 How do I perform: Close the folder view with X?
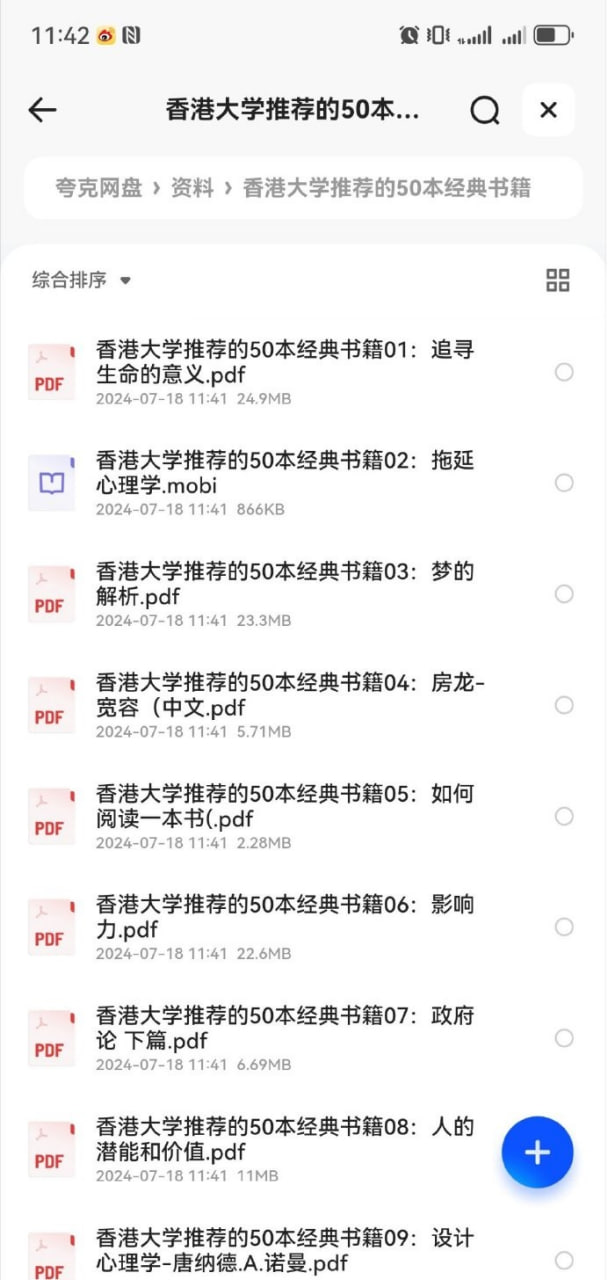pyautogui.click(x=548, y=110)
